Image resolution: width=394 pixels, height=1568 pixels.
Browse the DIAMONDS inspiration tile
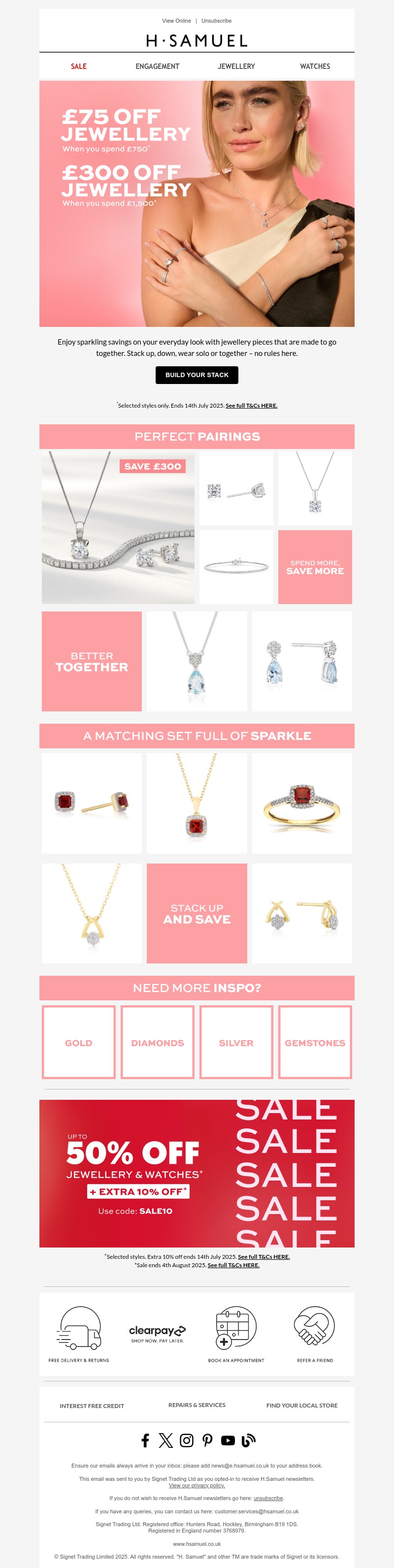[x=157, y=1043]
